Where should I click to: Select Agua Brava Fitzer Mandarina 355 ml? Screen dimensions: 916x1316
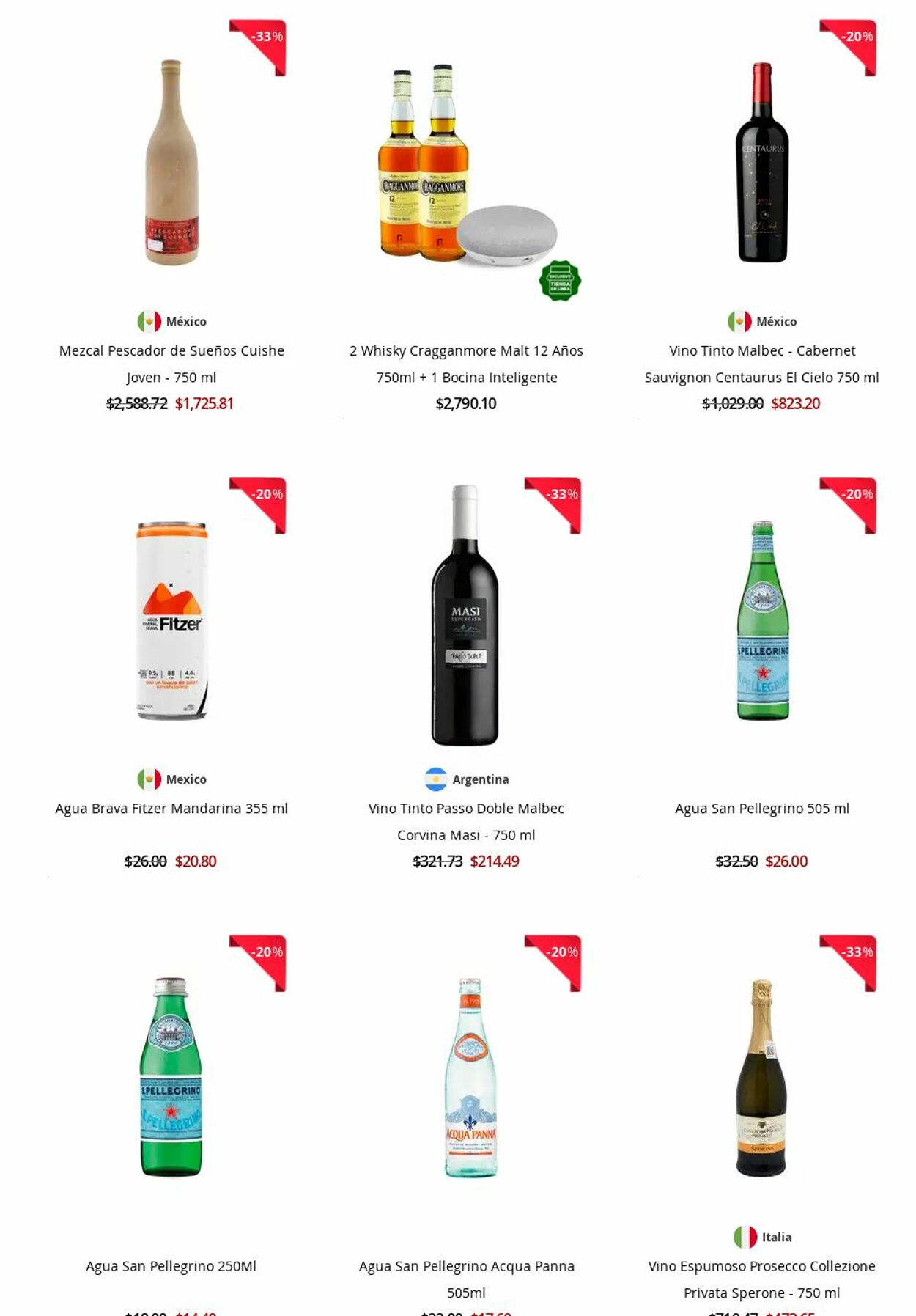click(171, 808)
